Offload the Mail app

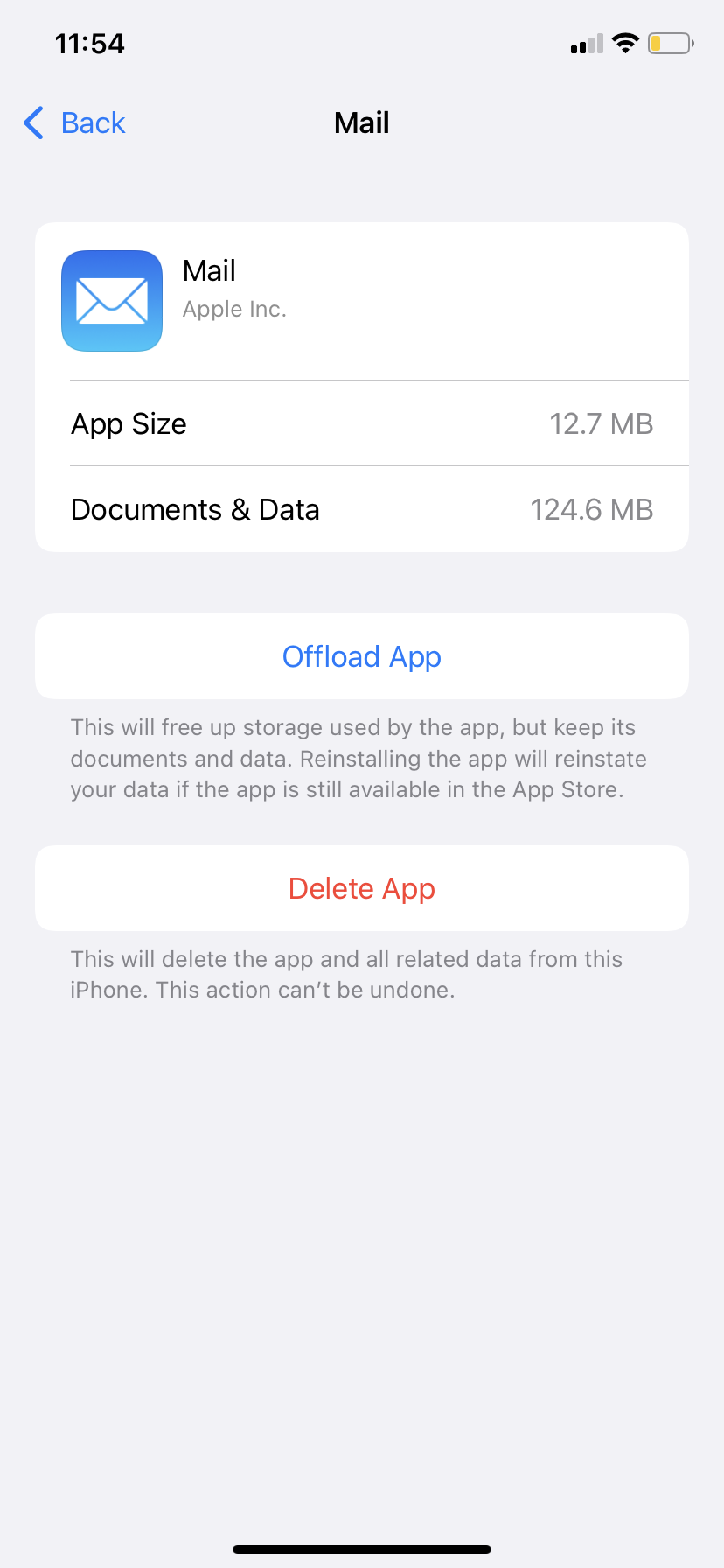point(361,656)
